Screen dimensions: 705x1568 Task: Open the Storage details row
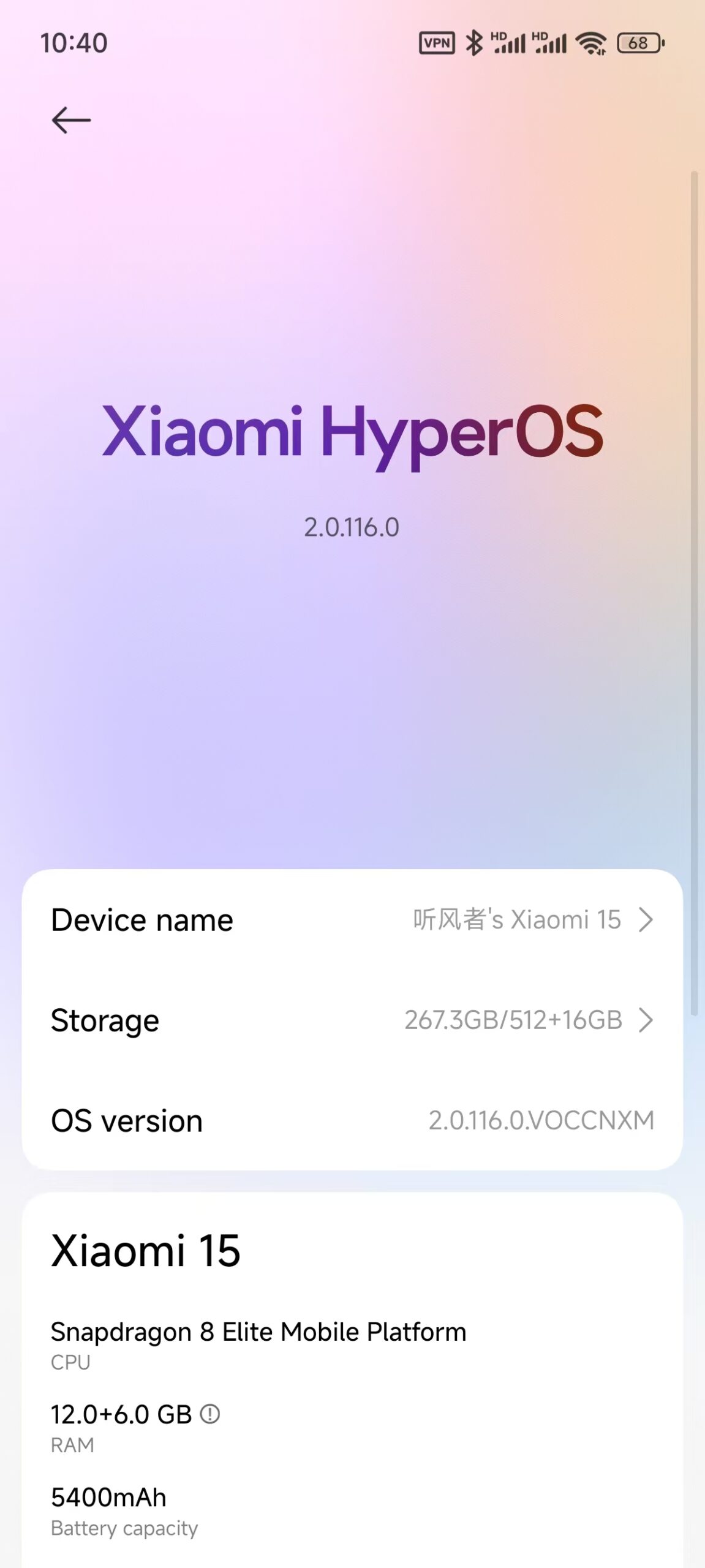point(352,1020)
